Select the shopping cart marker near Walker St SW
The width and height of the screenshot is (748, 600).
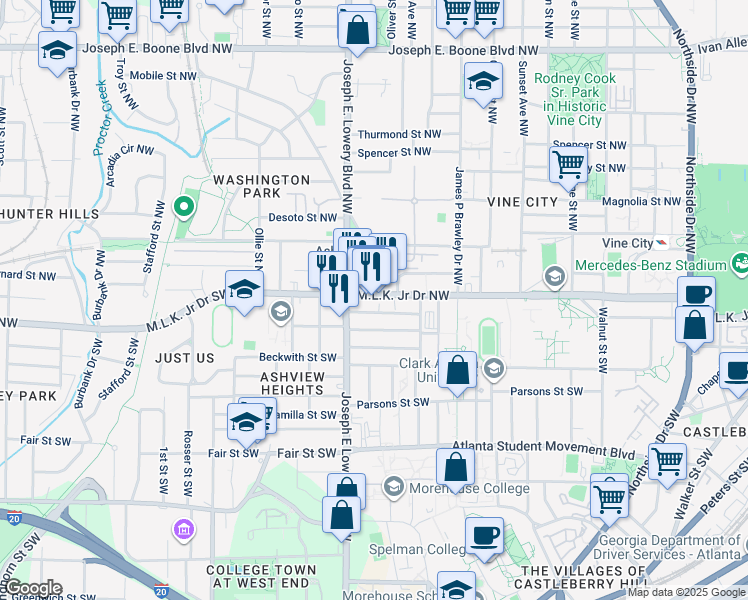coord(667,463)
